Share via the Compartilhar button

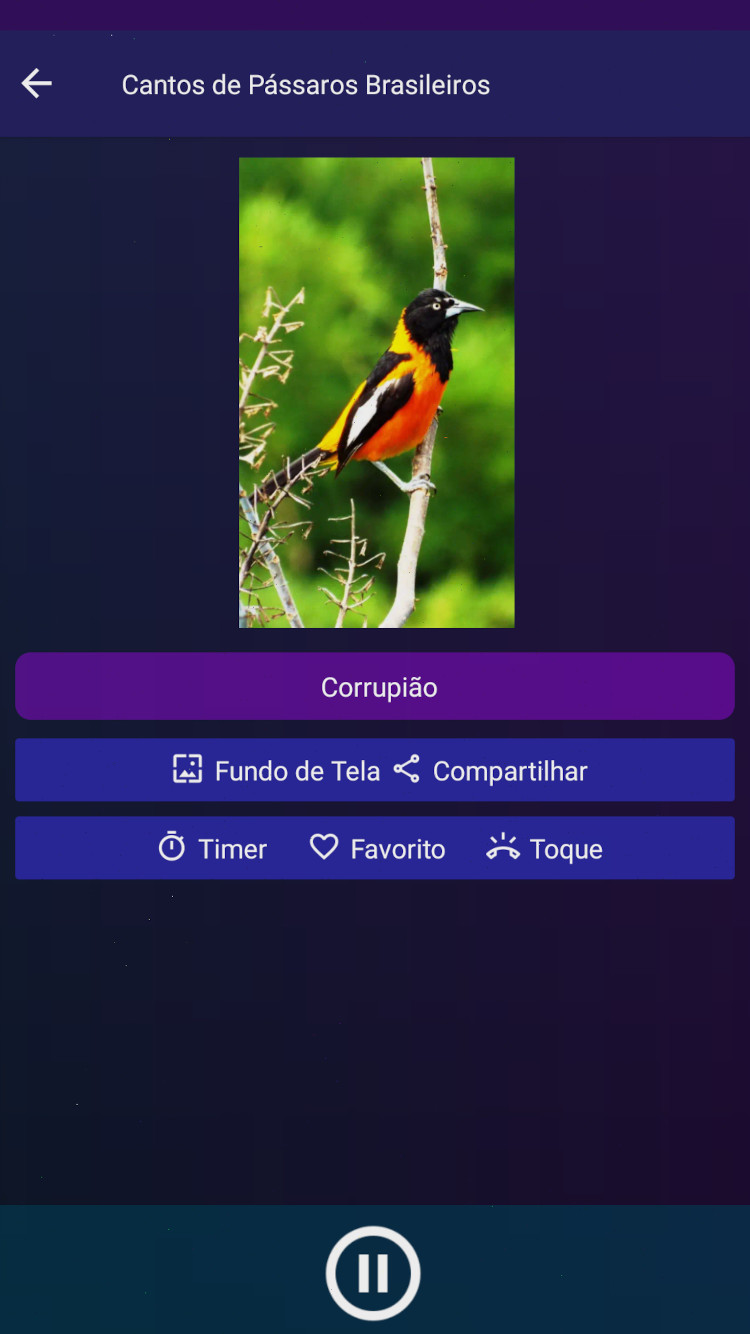tap(490, 770)
